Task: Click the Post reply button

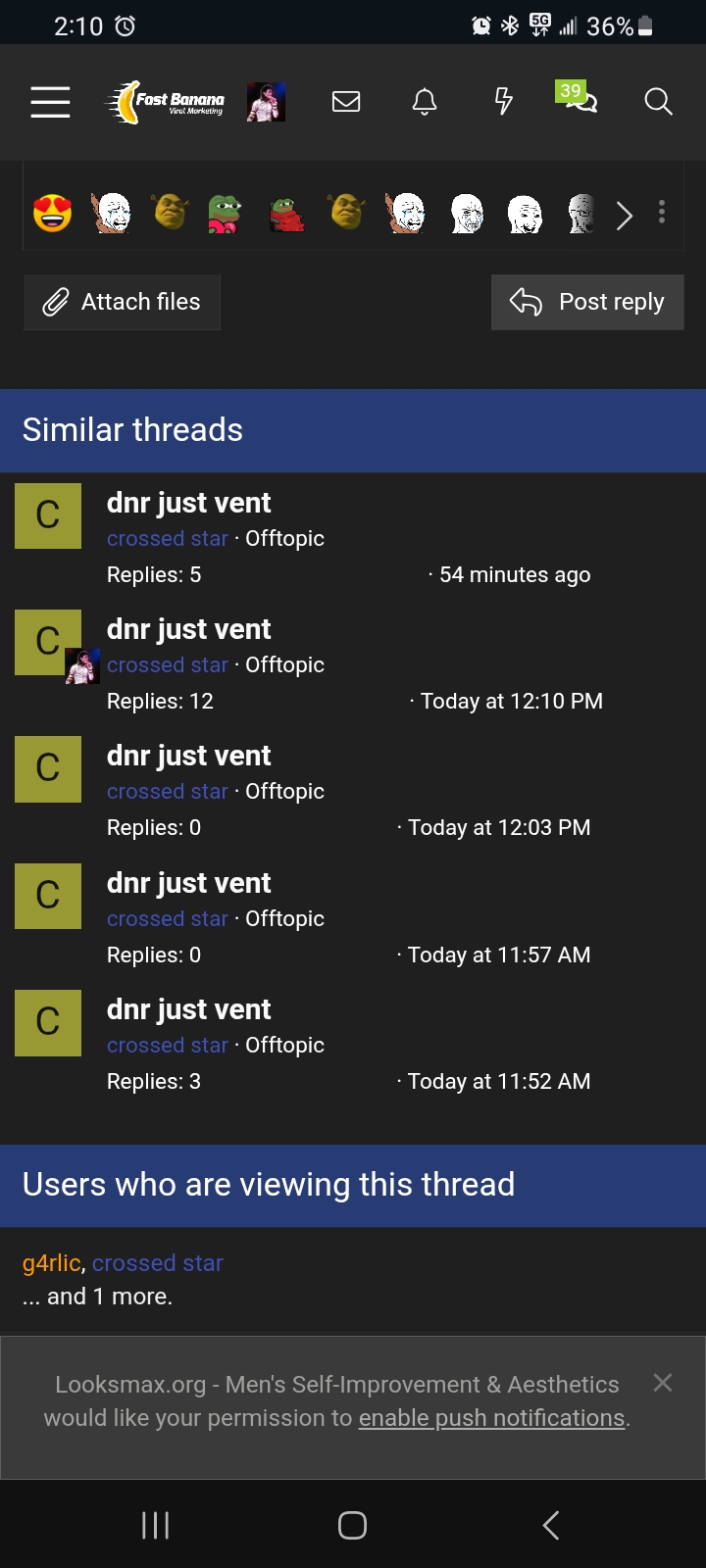Action: coord(586,302)
